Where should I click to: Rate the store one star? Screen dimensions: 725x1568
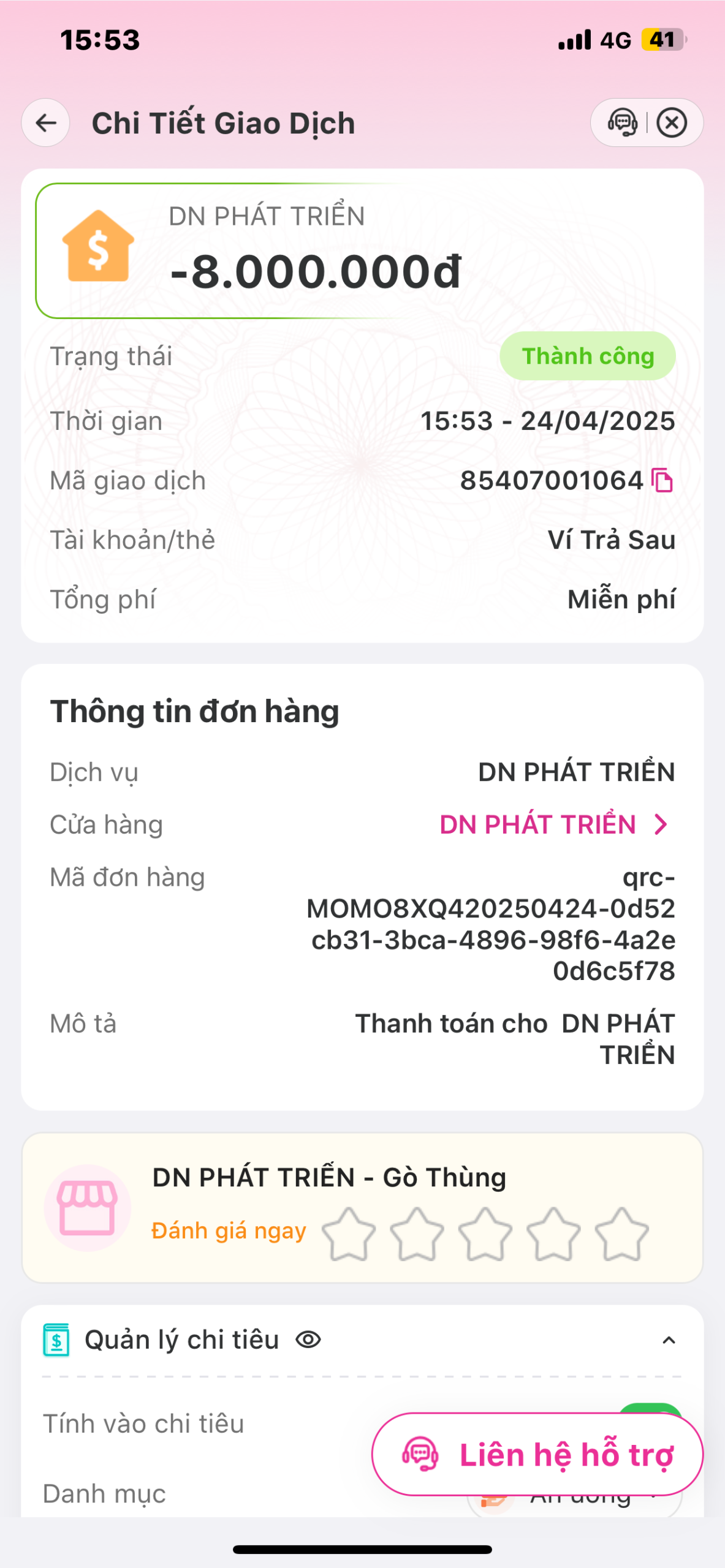(x=349, y=1234)
